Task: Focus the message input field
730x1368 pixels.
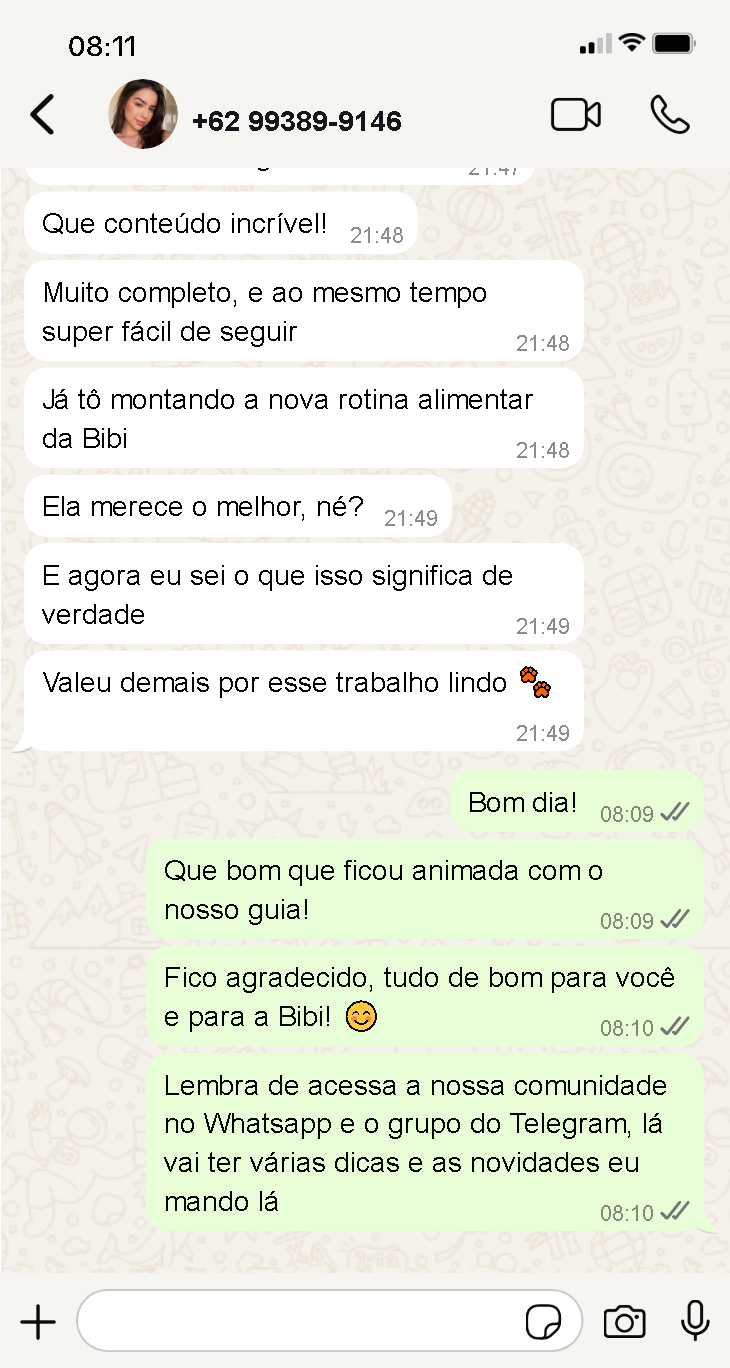Action: (300, 1322)
